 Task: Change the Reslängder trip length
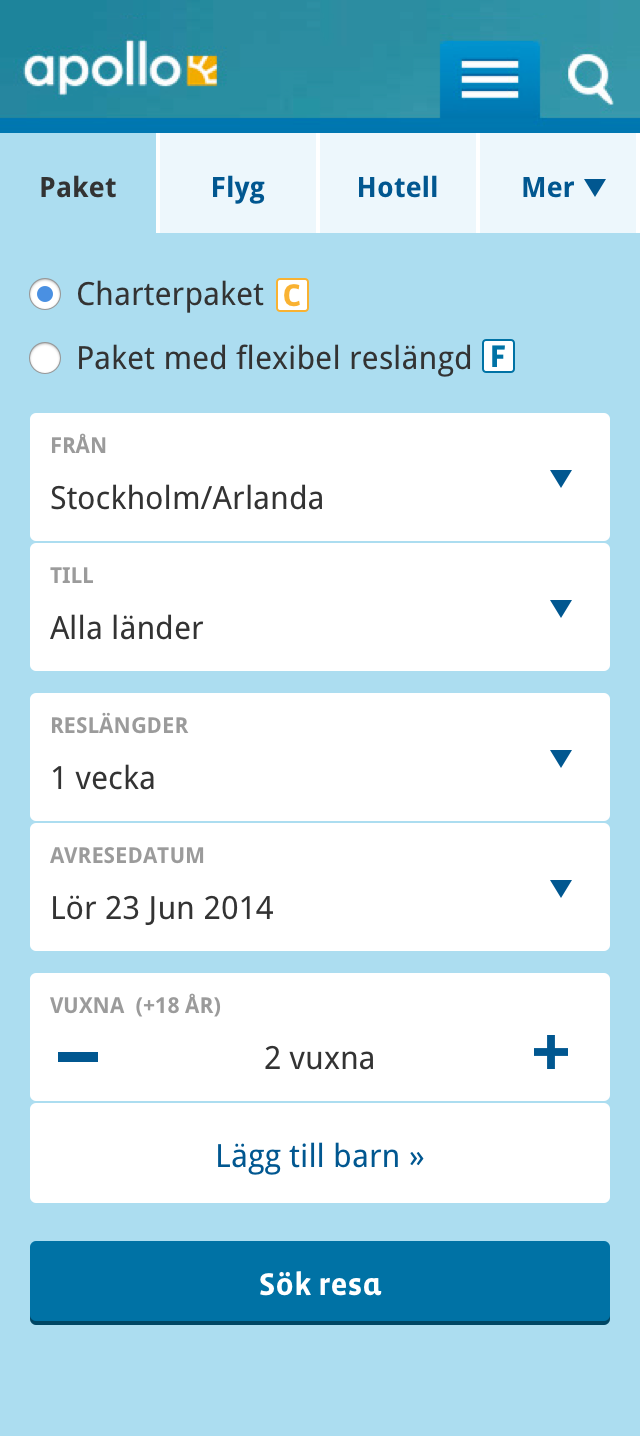320,758
